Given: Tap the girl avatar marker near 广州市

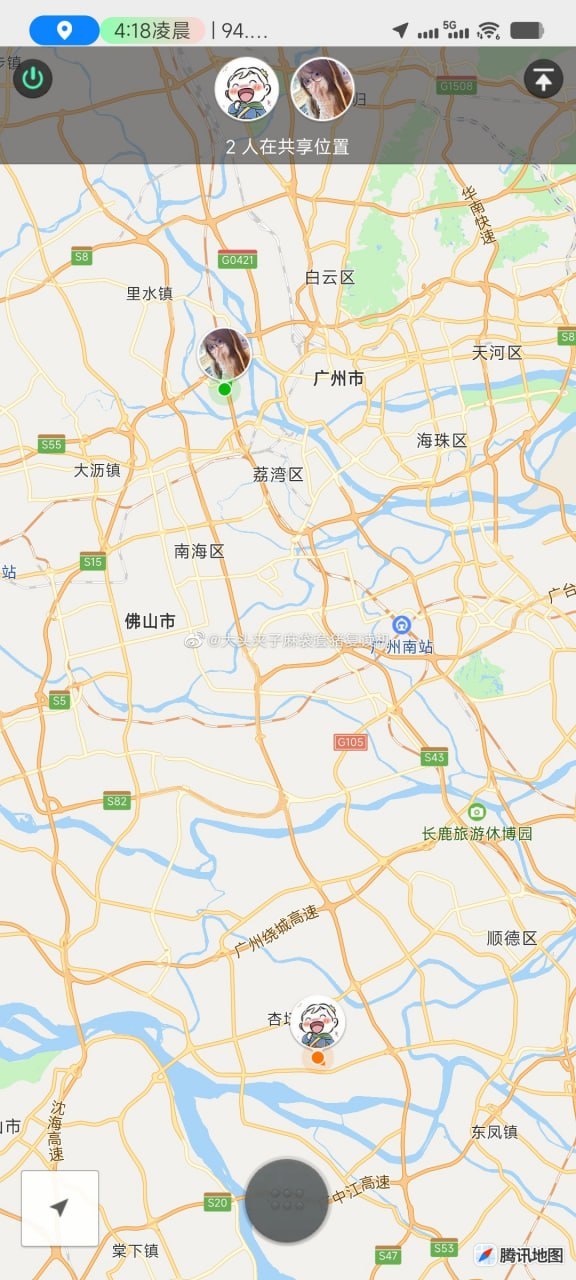Looking at the screenshot, I should [x=225, y=354].
